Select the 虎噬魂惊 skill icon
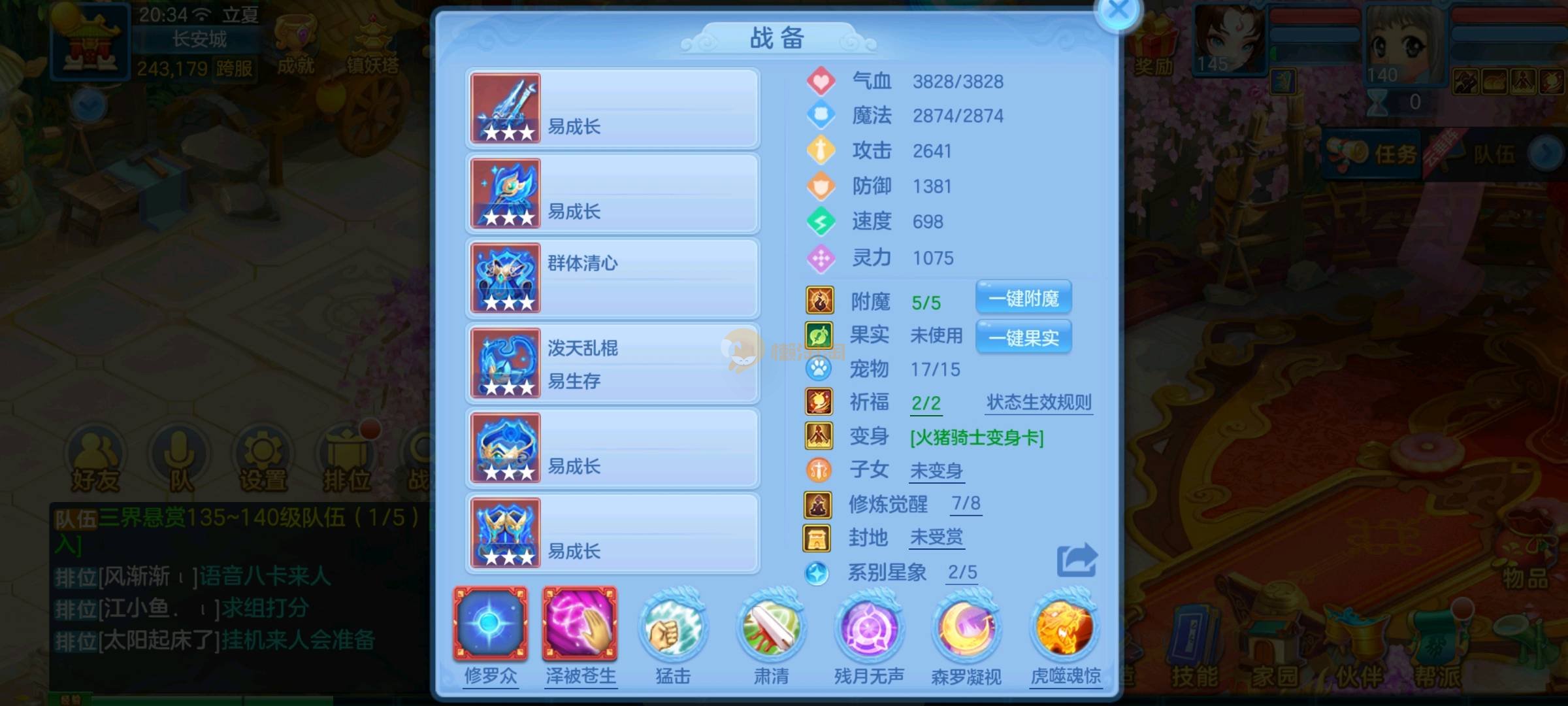Viewport: 1568px width, 706px height. (x=1065, y=629)
